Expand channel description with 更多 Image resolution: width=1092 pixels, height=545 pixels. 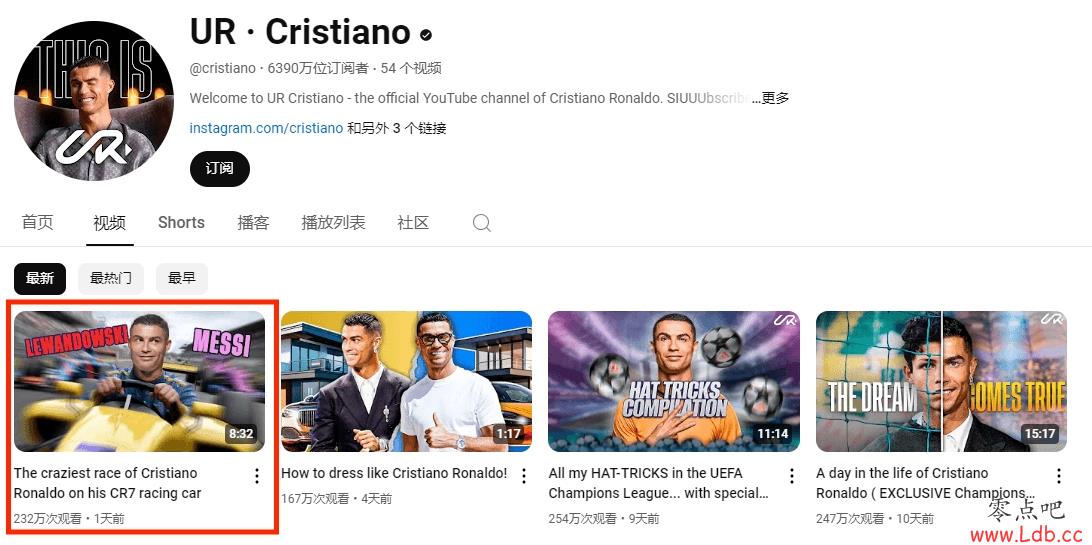tap(775, 98)
